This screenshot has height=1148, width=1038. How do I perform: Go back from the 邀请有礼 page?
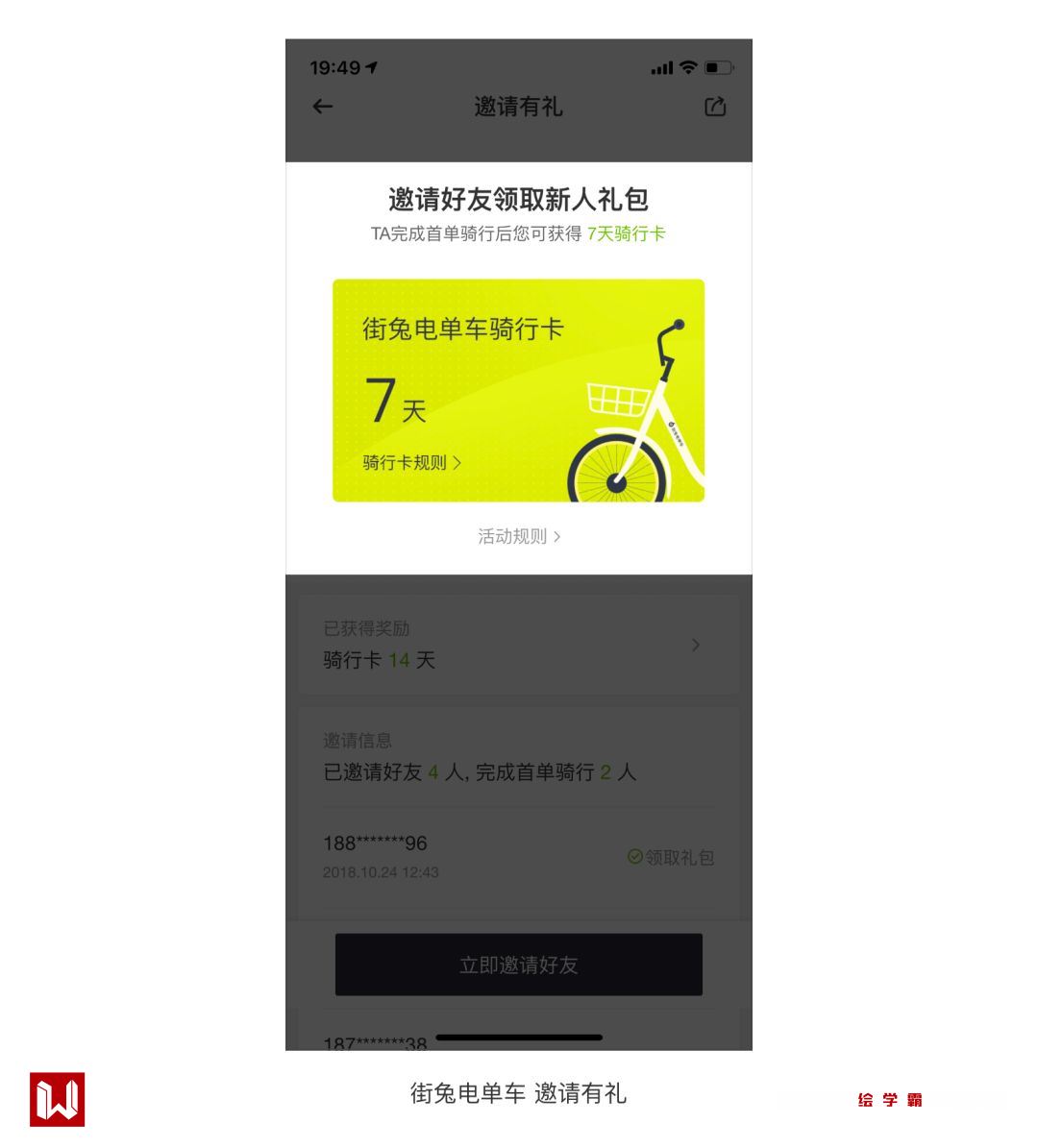tap(323, 107)
